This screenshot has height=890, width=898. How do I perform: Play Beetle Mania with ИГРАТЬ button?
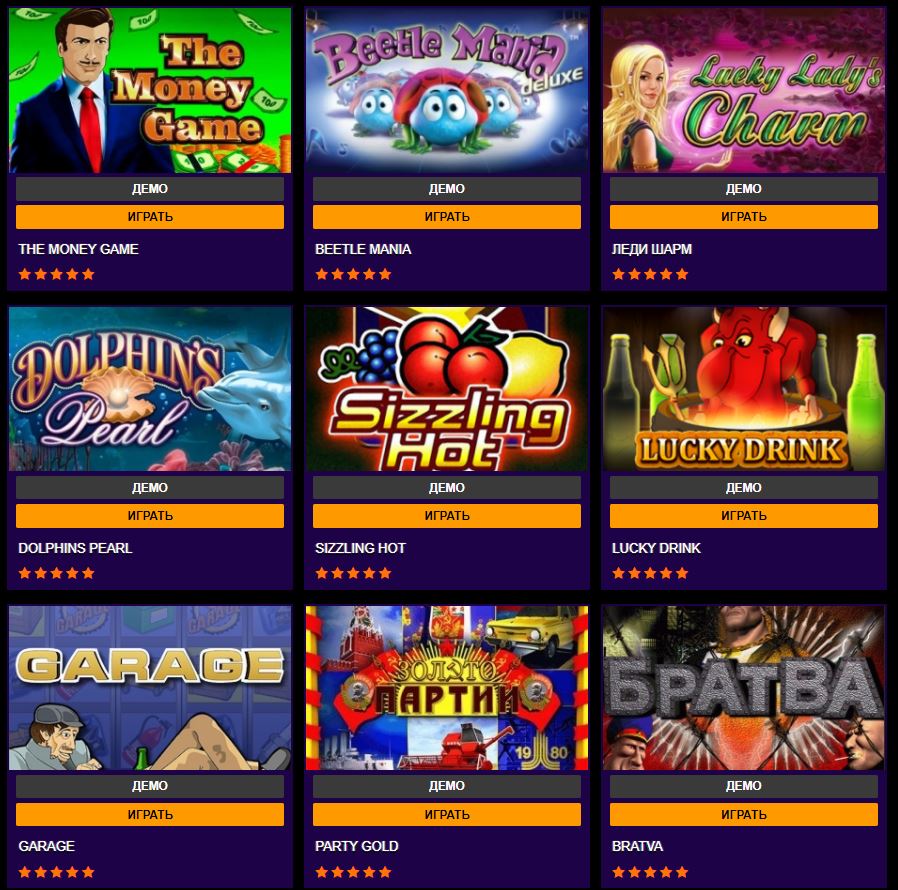tap(447, 217)
